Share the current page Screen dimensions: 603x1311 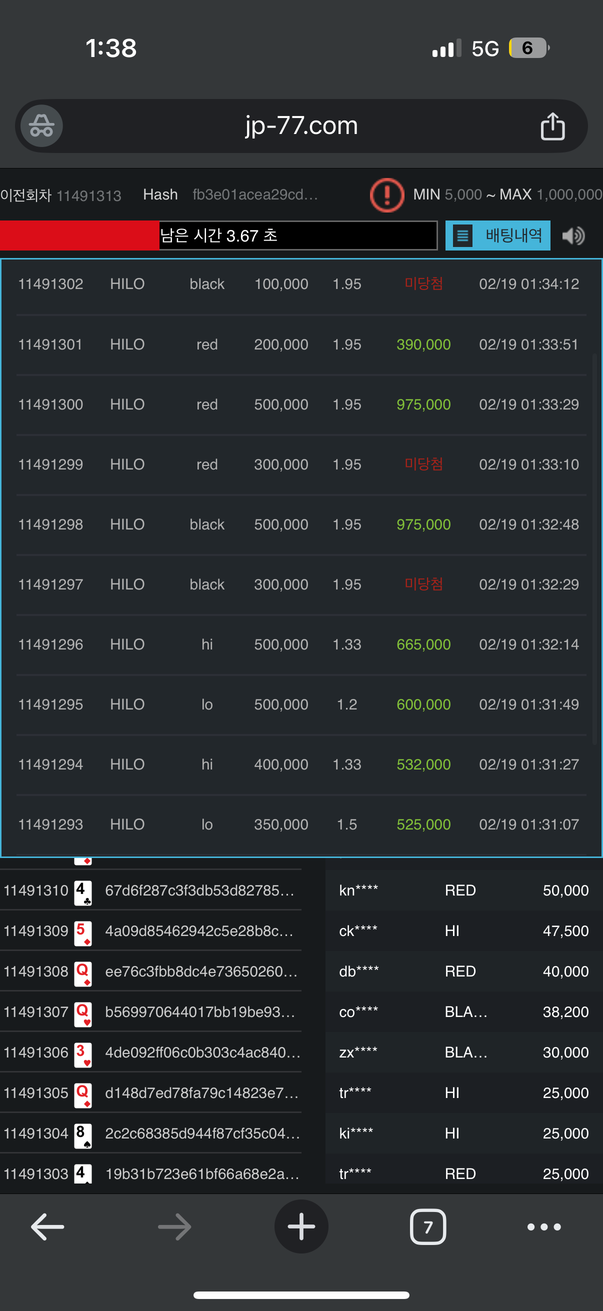pyautogui.click(x=552, y=126)
